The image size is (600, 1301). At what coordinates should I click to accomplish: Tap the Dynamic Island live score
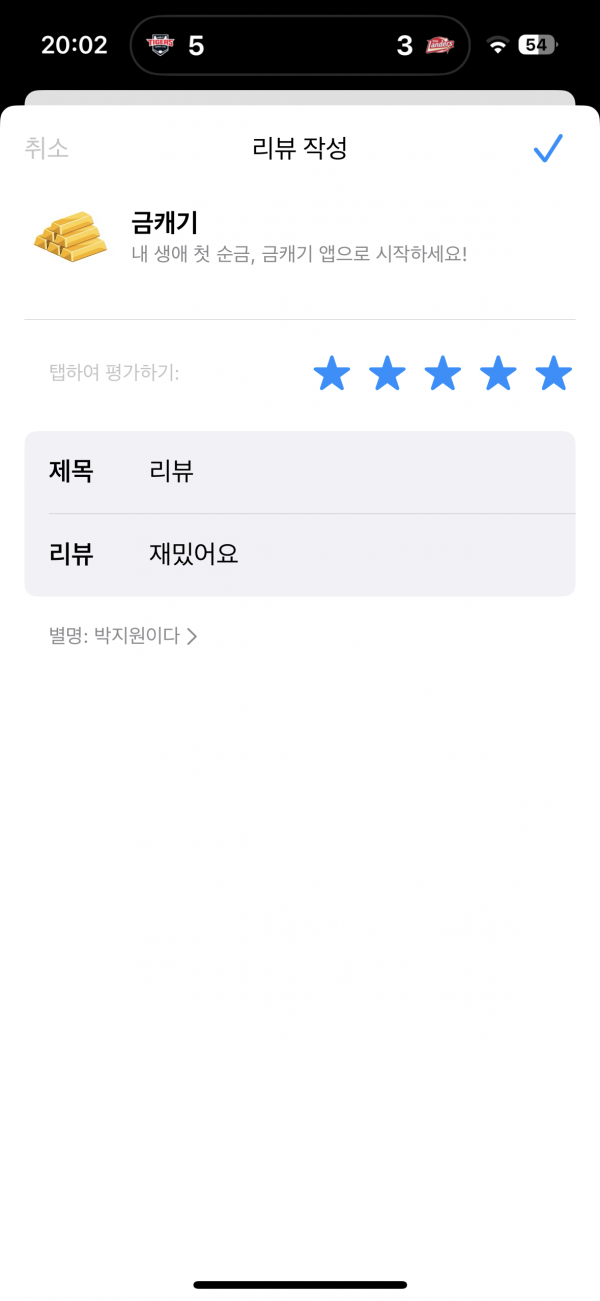point(300,45)
